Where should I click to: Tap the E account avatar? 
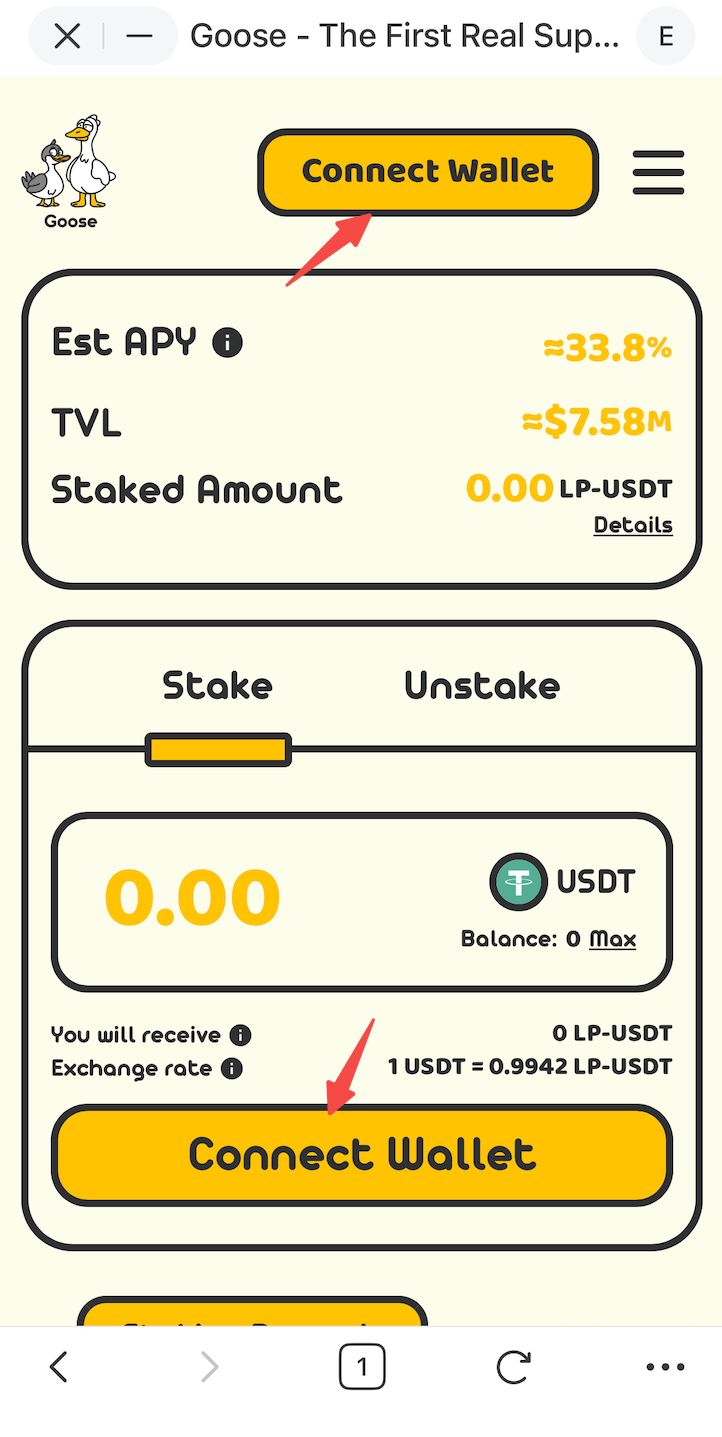coord(666,37)
